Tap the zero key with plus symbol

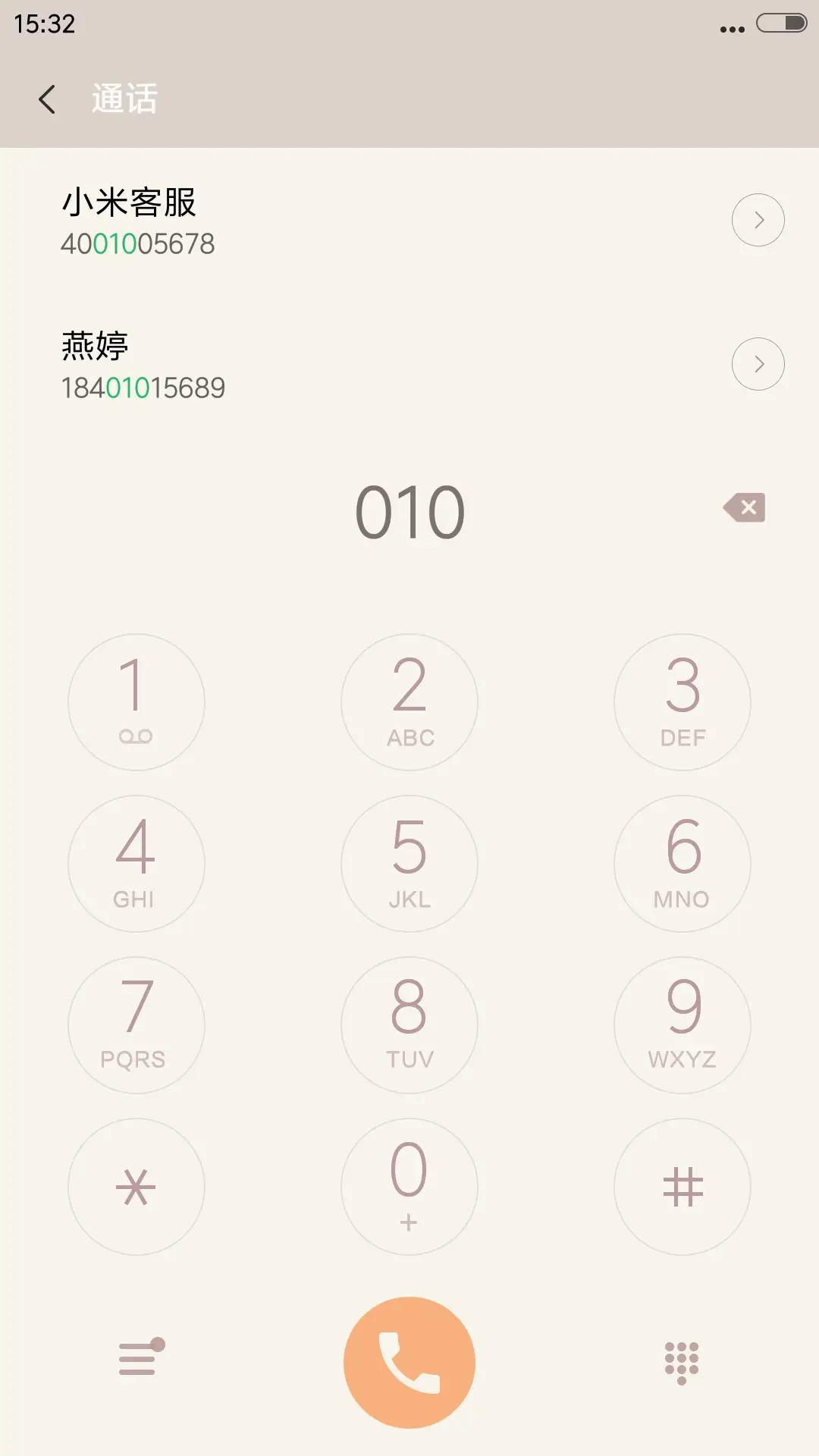pyautogui.click(x=409, y=1187)
